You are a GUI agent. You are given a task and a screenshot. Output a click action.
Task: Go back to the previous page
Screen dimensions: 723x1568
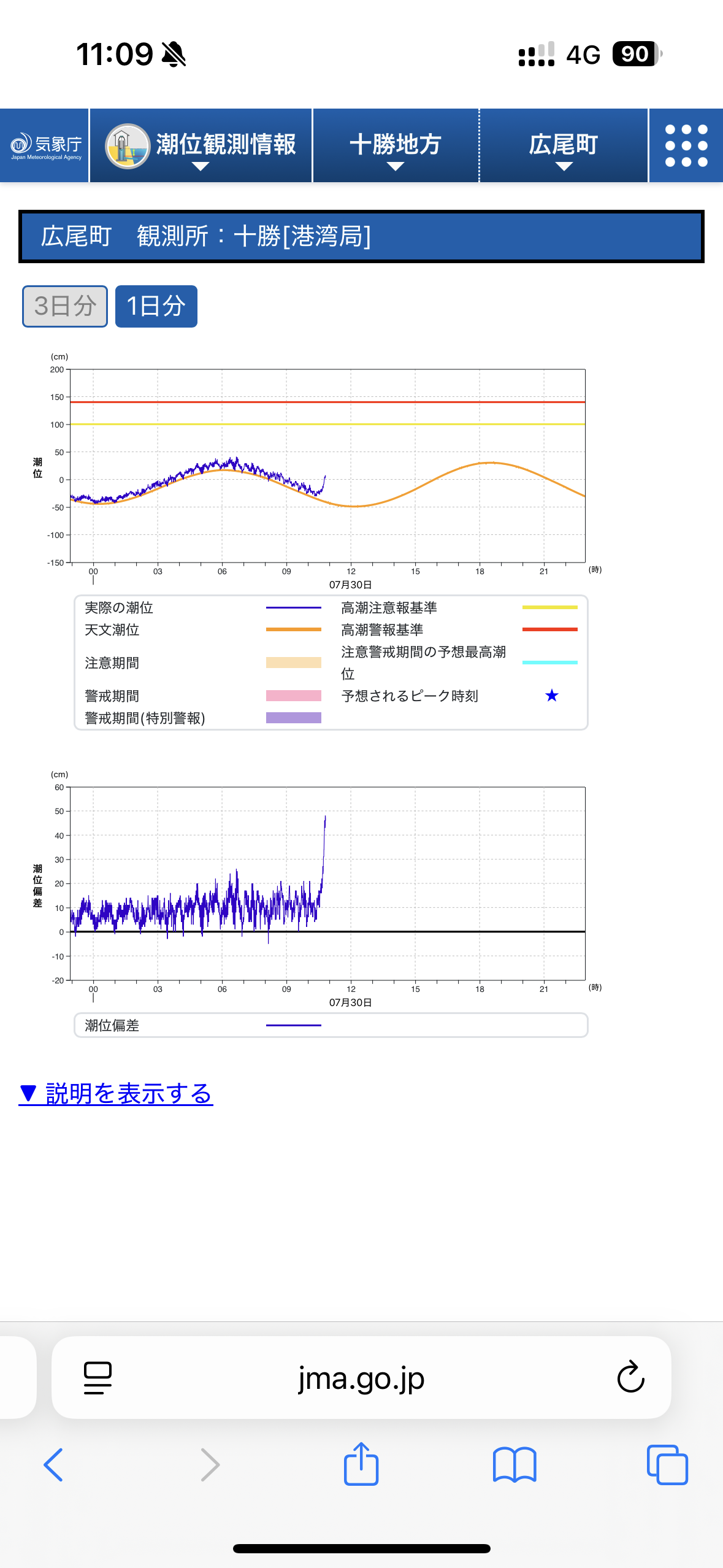click(x=53, y=1465)
